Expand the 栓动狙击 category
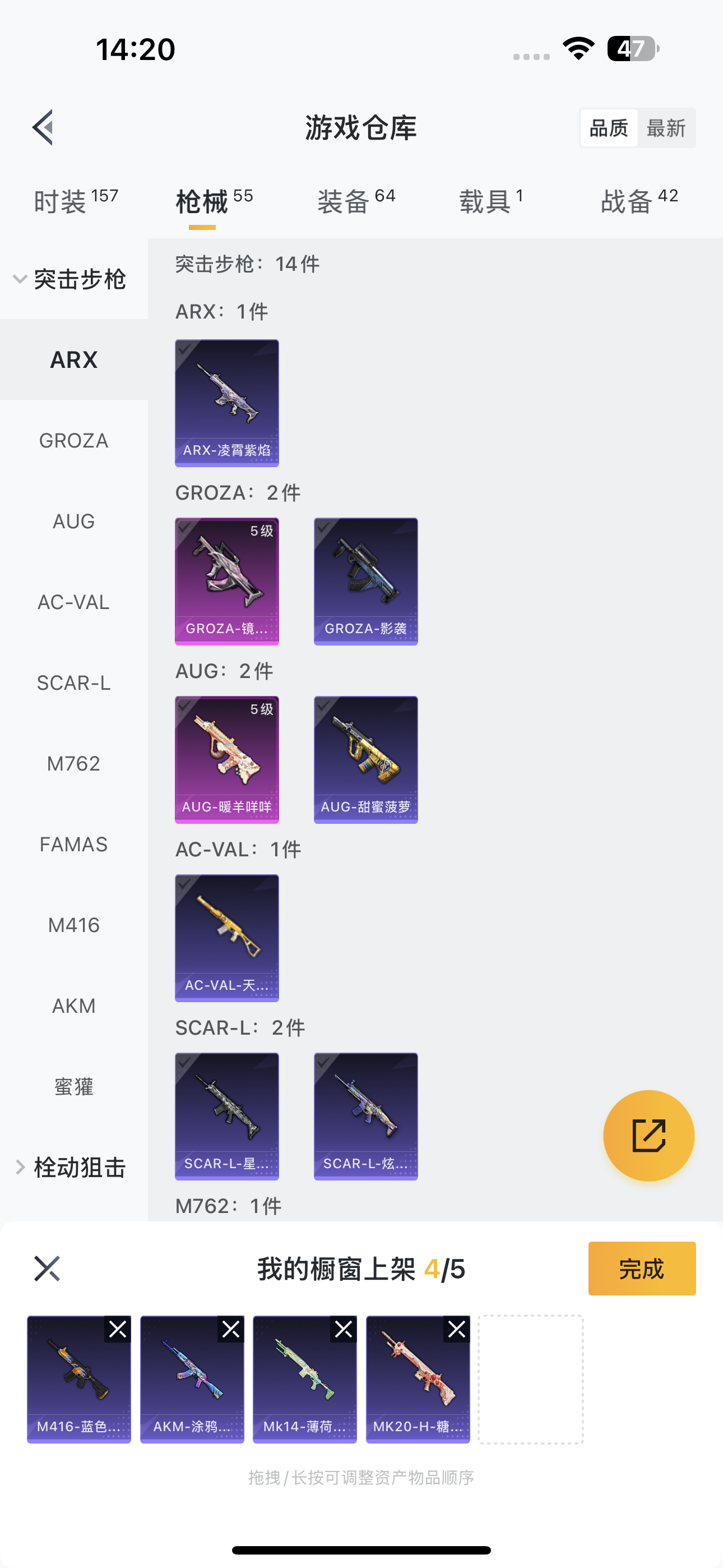This screenshot has height=1568, width=723. (72, 1168)
